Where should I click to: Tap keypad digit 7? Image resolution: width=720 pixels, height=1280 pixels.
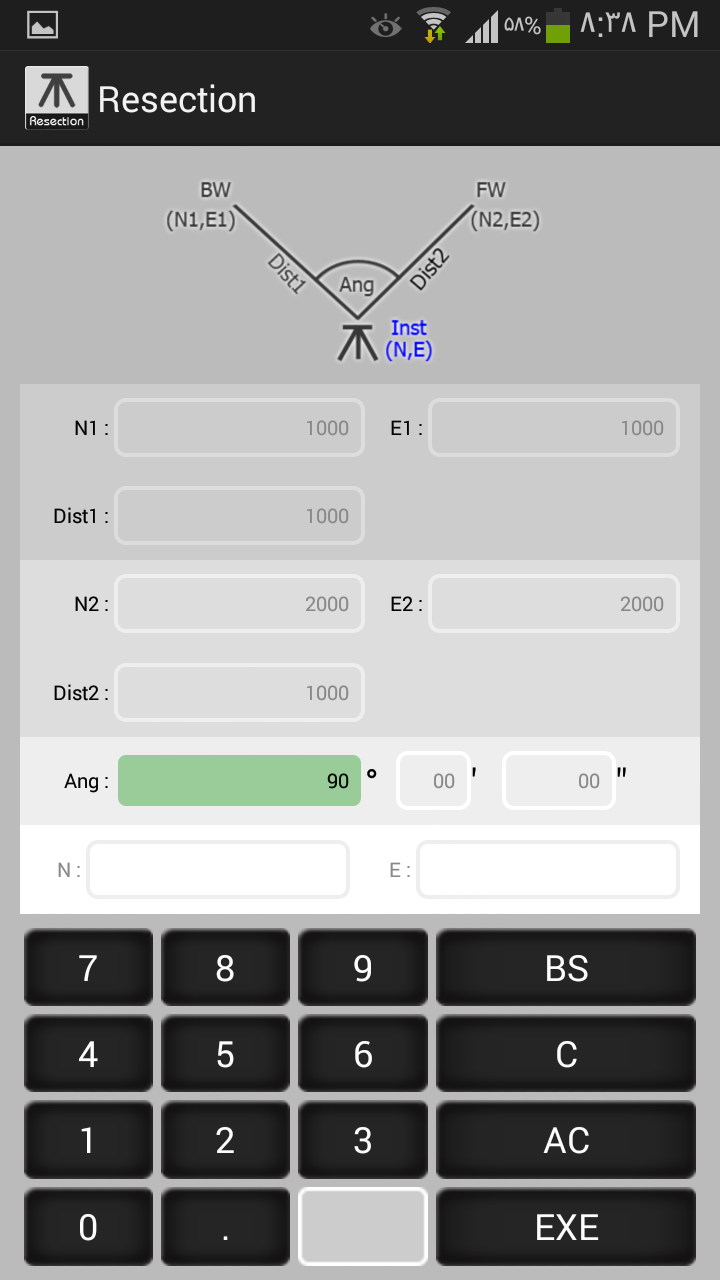click(88, 968)
